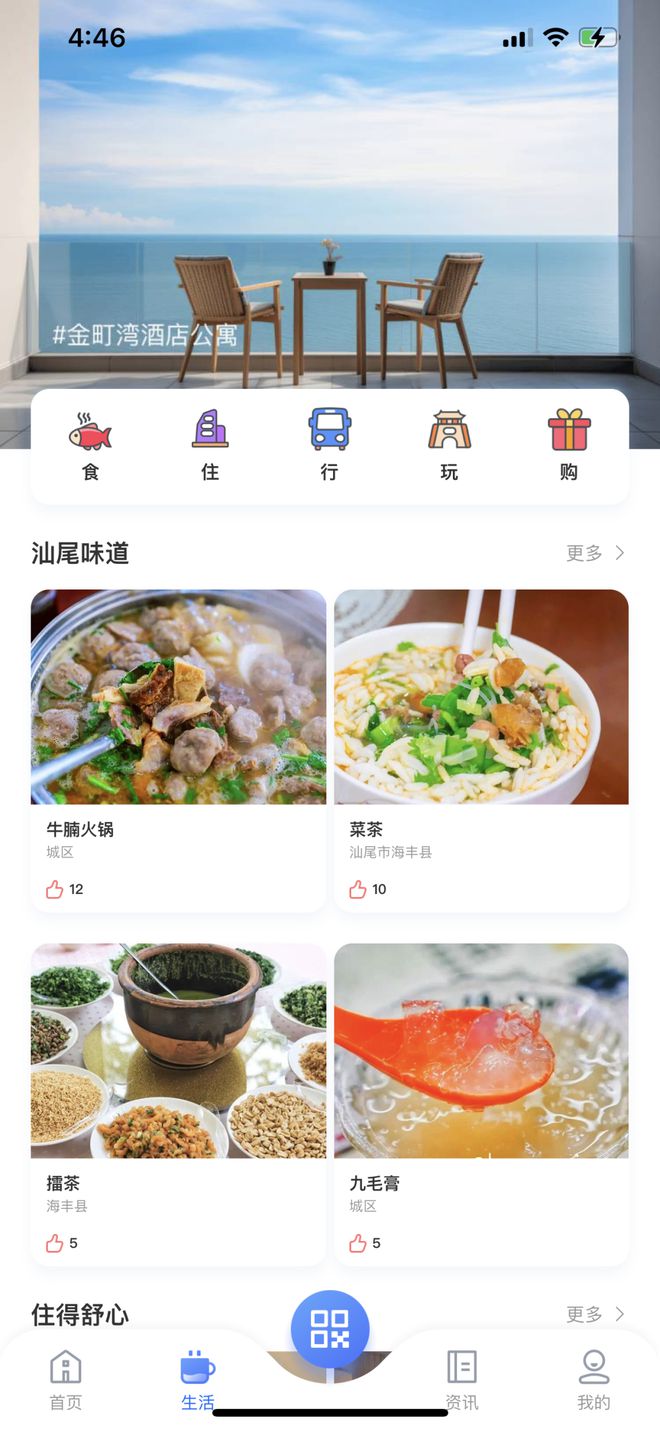
Task: Switch to the 首页 tab
Action: coord(66,1380)
